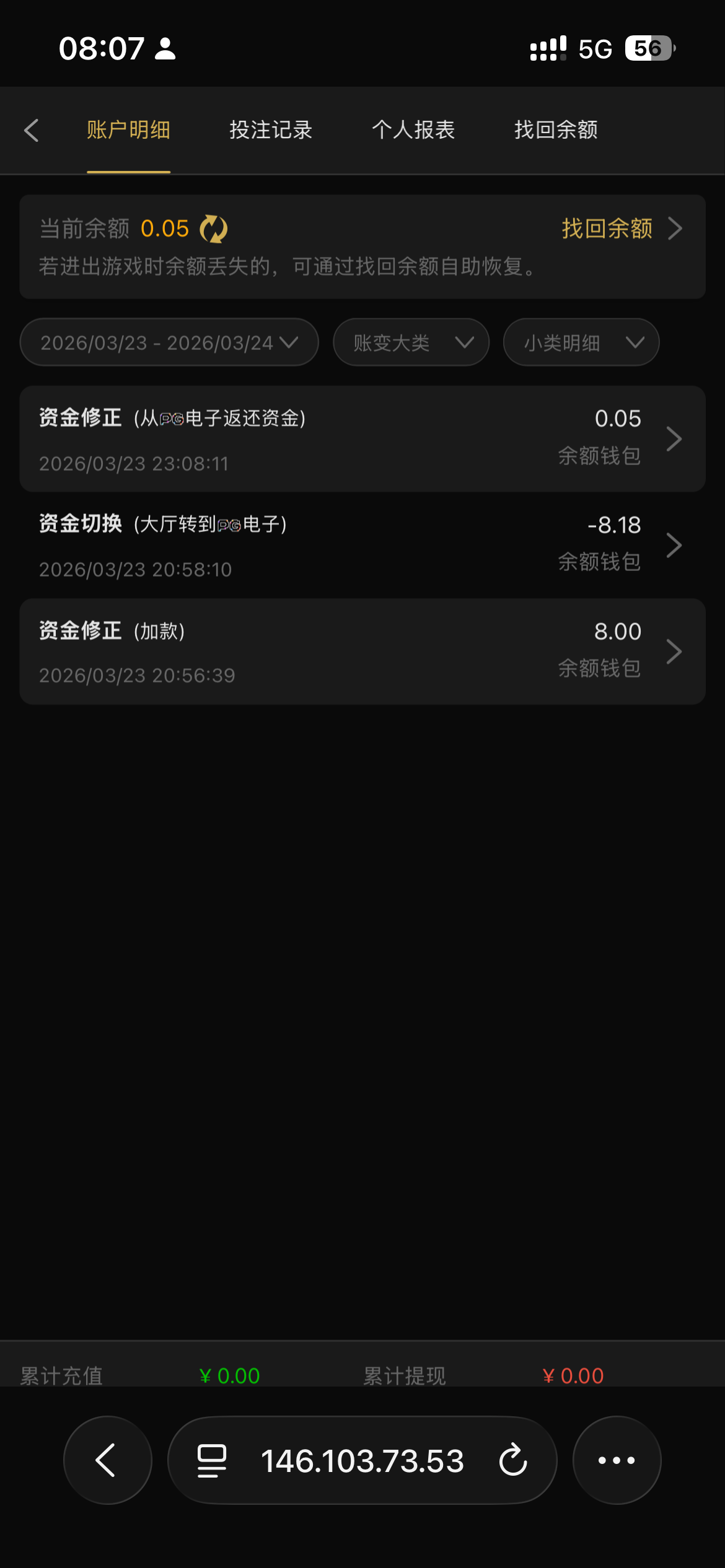Image resolution: width=725 pixels, height=1568 pixels.
Task: Go back using the top-left arrow
Action: point(31,131)
